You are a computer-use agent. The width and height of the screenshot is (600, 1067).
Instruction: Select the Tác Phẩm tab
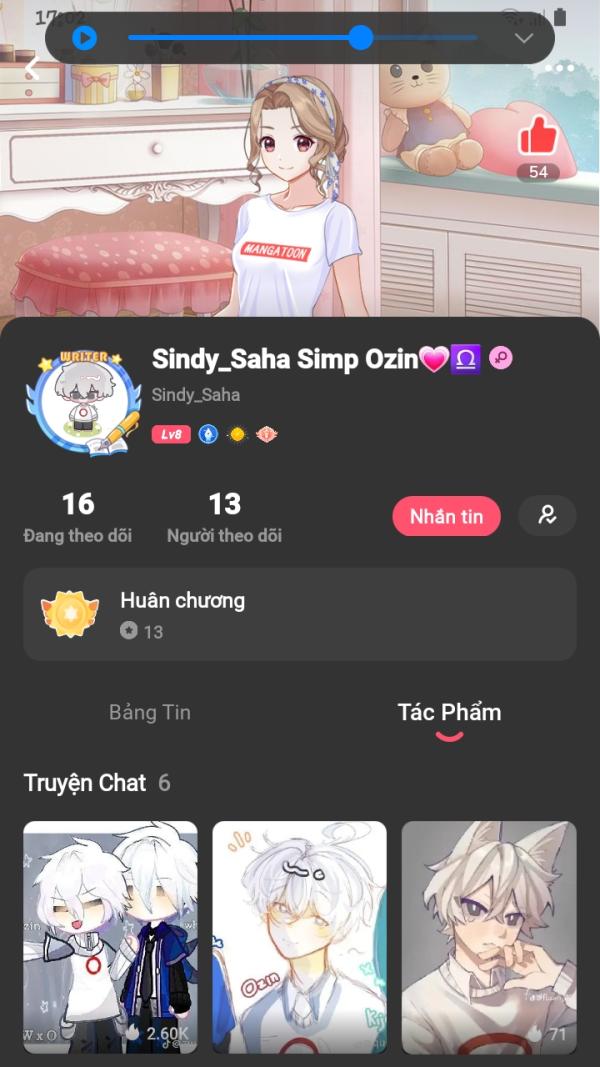coord(449,713)
